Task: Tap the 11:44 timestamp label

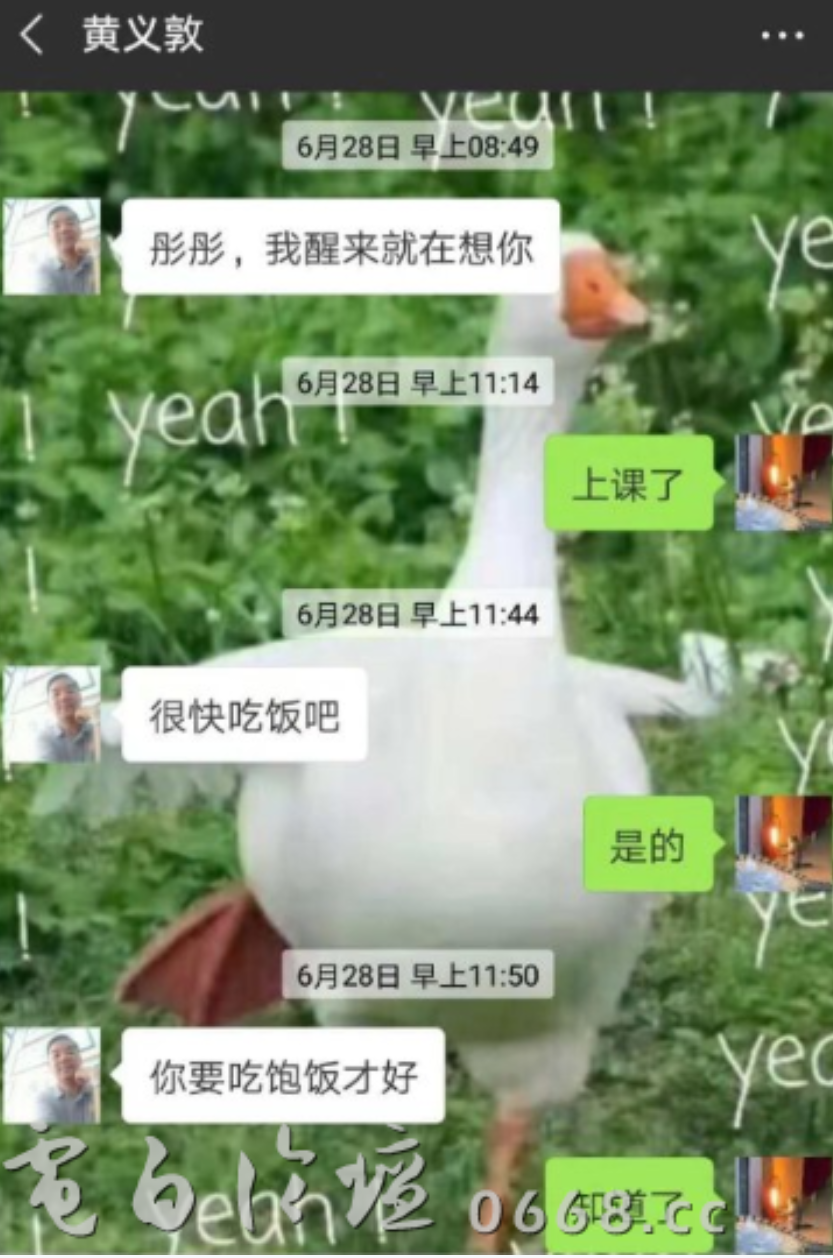Action: pyautogui.click(x=416, y=616)
